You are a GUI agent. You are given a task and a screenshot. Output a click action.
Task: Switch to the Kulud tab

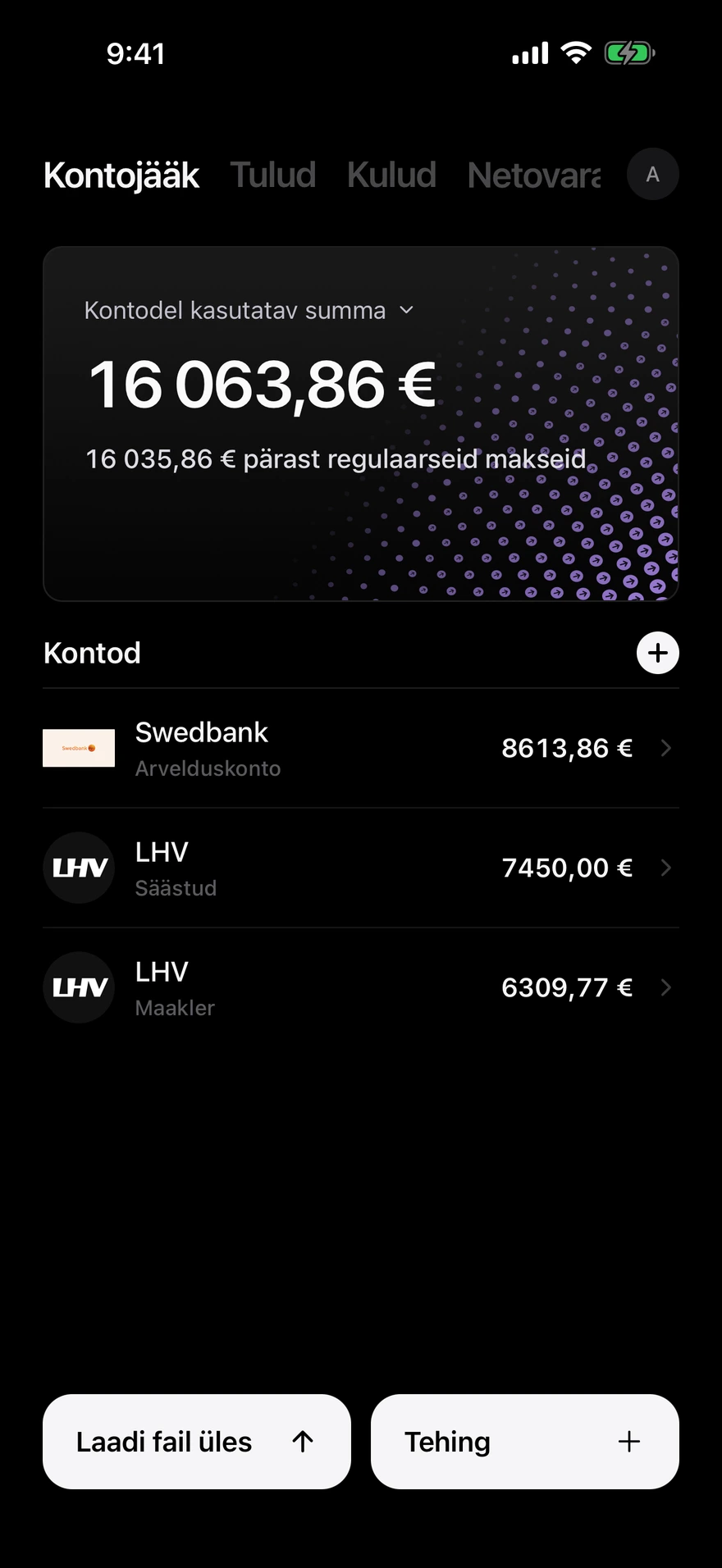pyautogui.click(x=391, y=175)
